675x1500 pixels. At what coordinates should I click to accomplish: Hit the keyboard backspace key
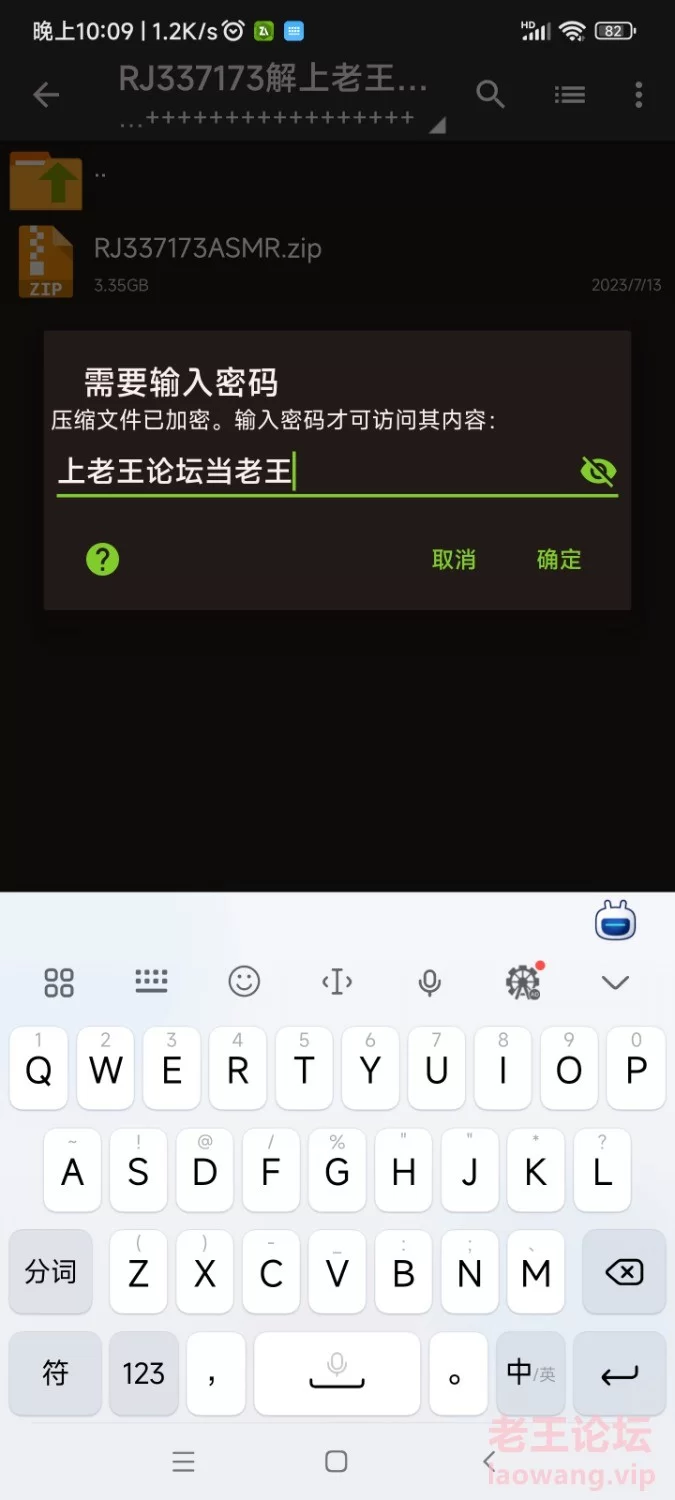click(x=624, y=1272)
